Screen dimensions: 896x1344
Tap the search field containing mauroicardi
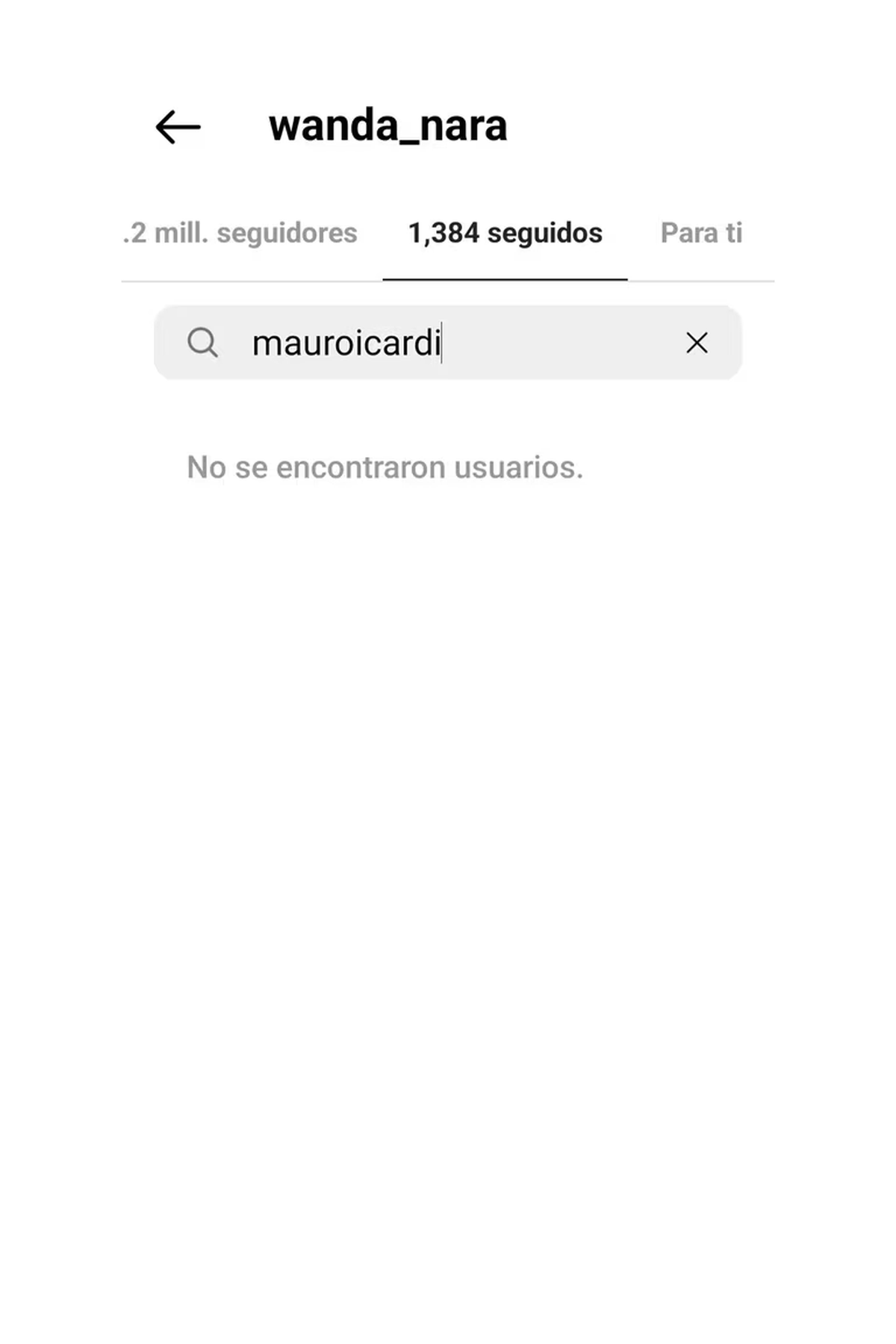[448, 343]
